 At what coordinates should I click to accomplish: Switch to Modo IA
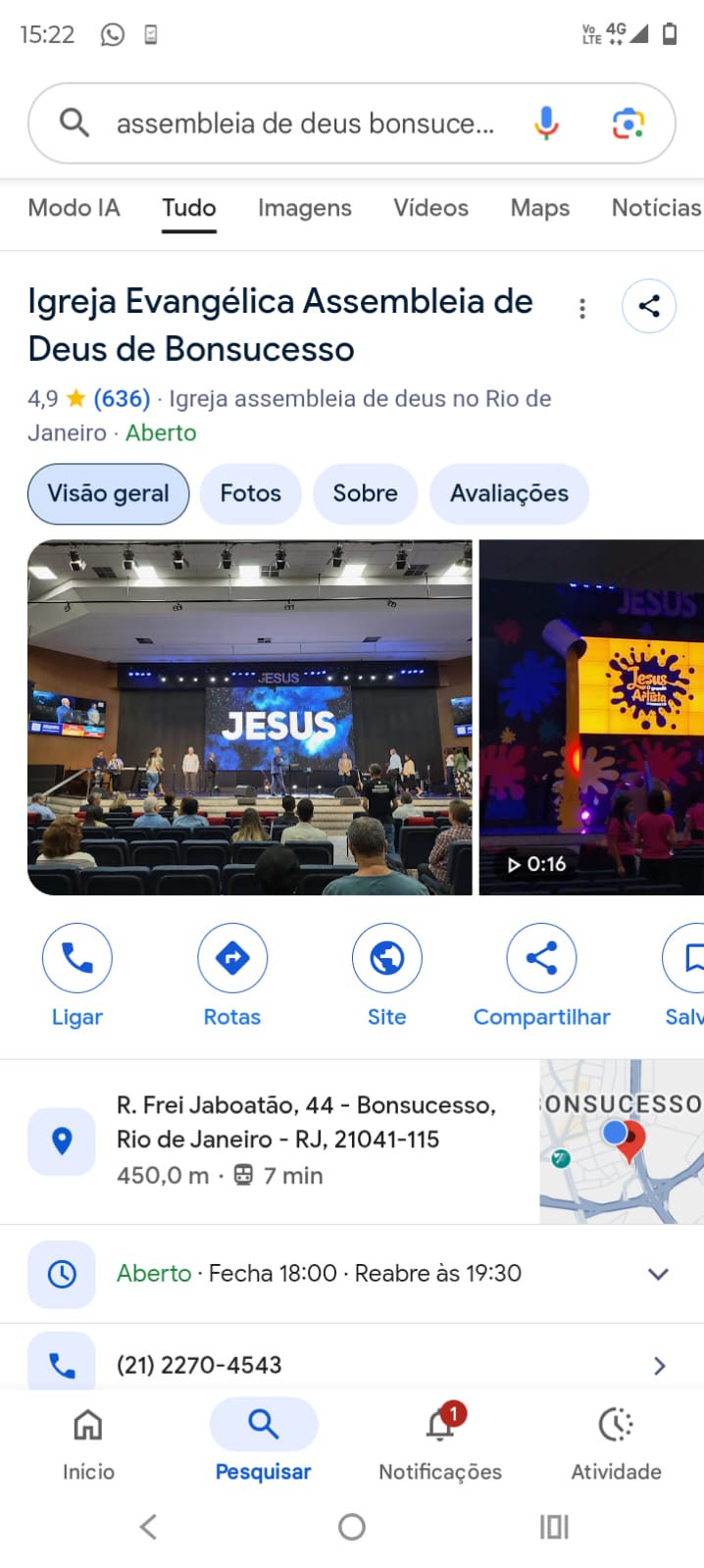tap(74, 208)
